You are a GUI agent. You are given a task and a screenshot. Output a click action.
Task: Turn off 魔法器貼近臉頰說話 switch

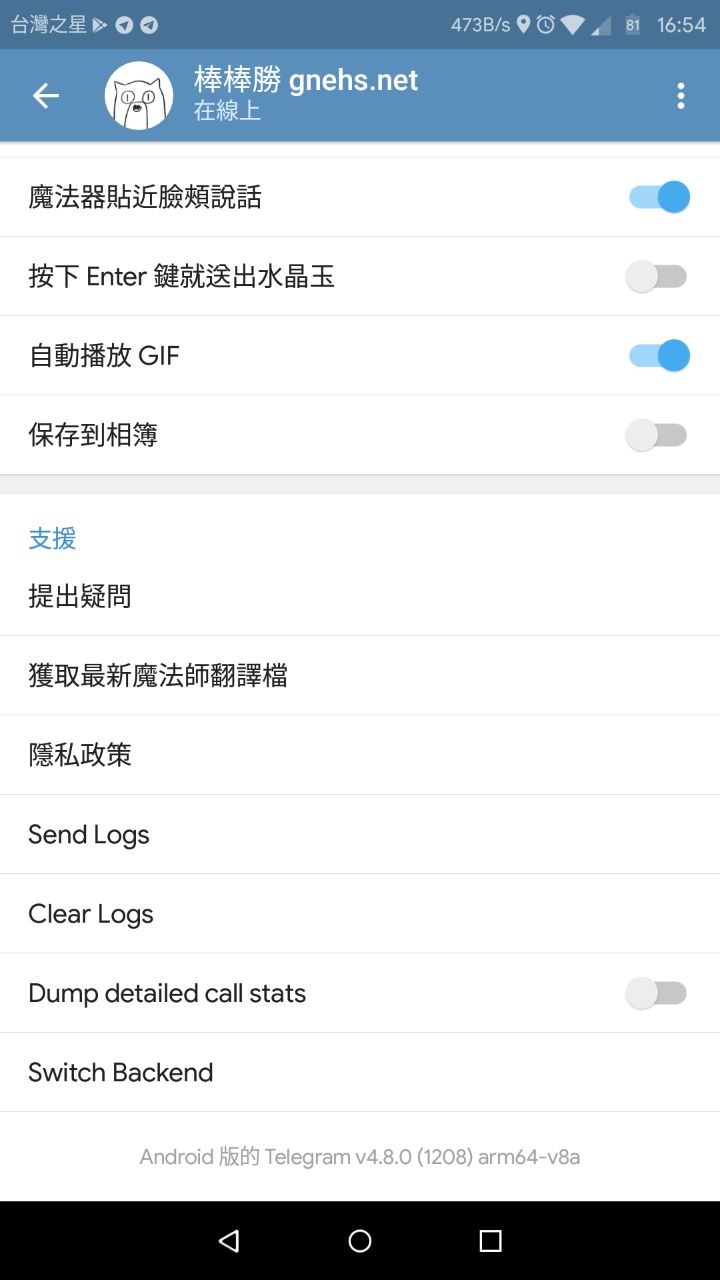(658, 197)
